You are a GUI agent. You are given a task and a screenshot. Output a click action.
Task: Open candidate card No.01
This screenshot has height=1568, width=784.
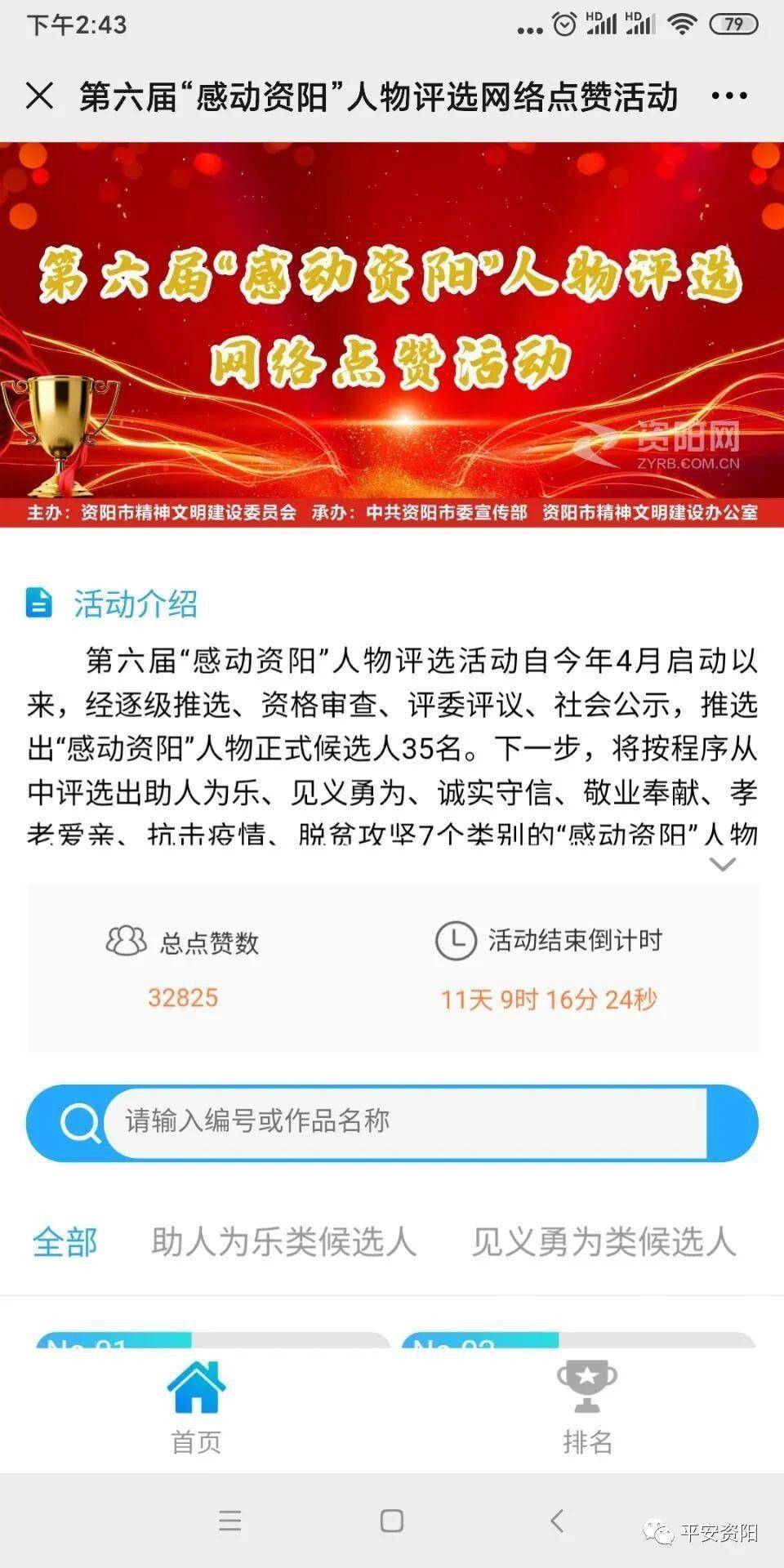[x=212, y=1340]
